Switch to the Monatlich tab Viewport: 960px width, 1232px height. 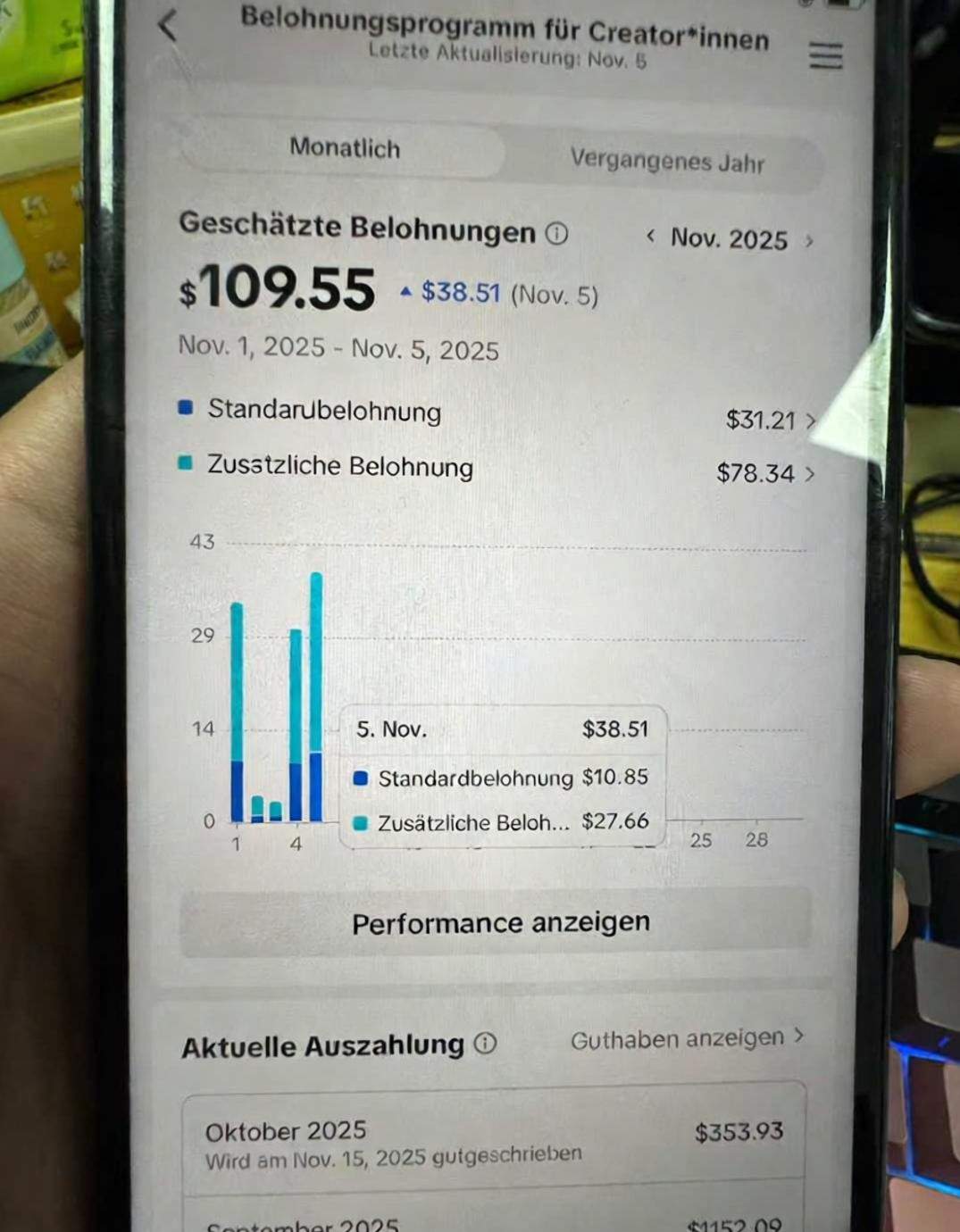345,148
